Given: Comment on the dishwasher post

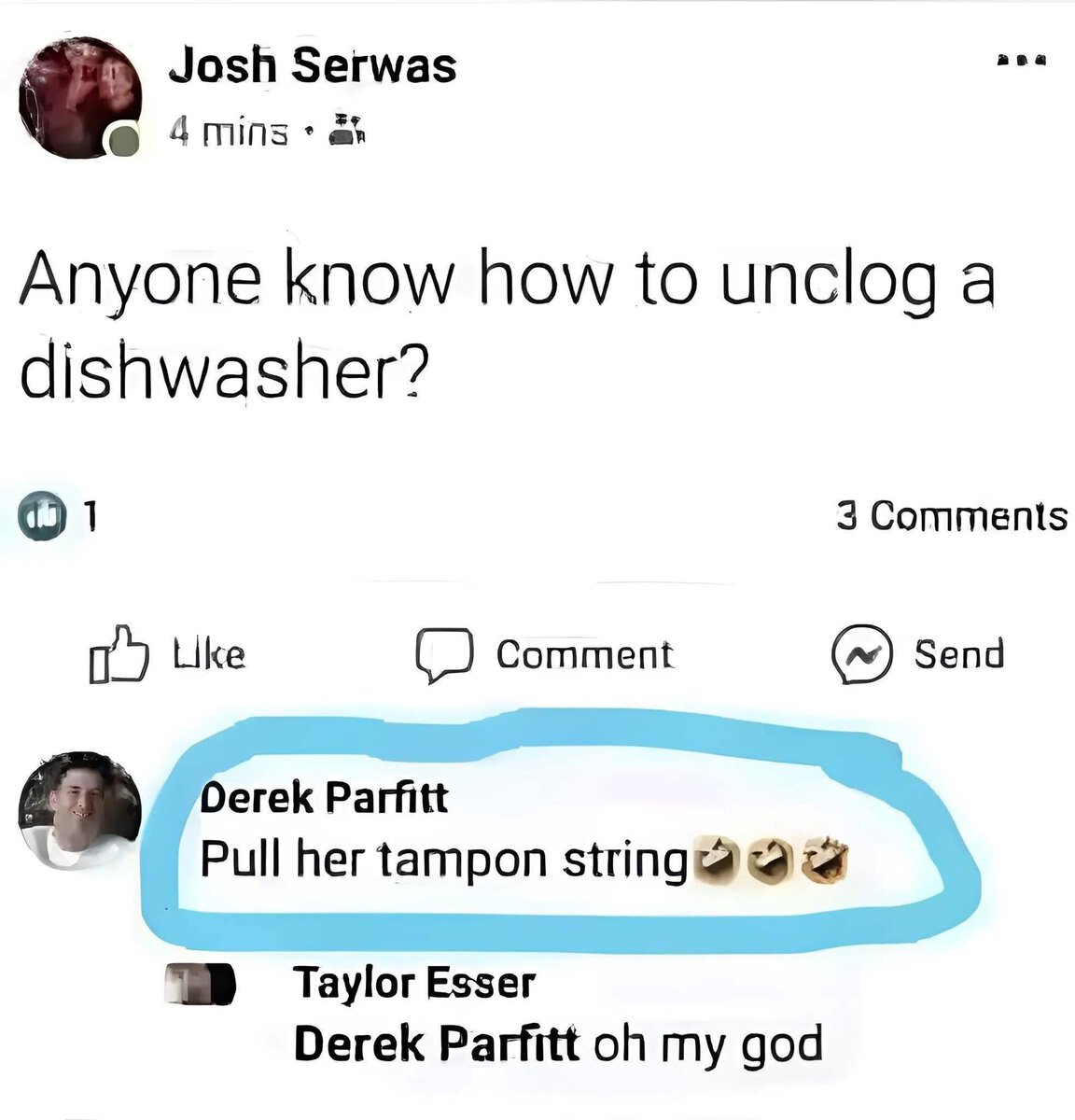Looking at the screenshot, I should pyautogui.click(x=546, y=653).
